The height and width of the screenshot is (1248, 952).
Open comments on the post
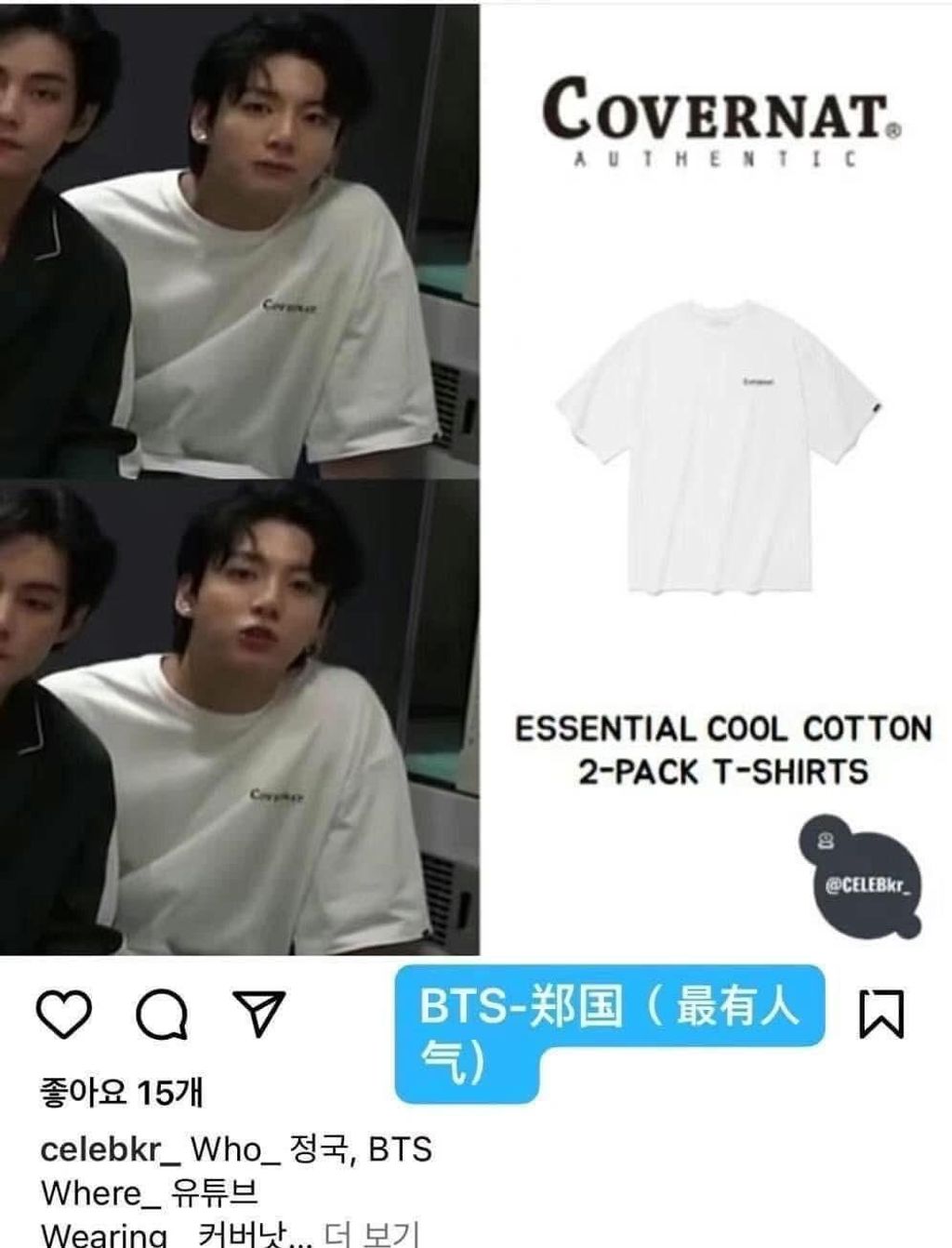[x=163, y=1014]
